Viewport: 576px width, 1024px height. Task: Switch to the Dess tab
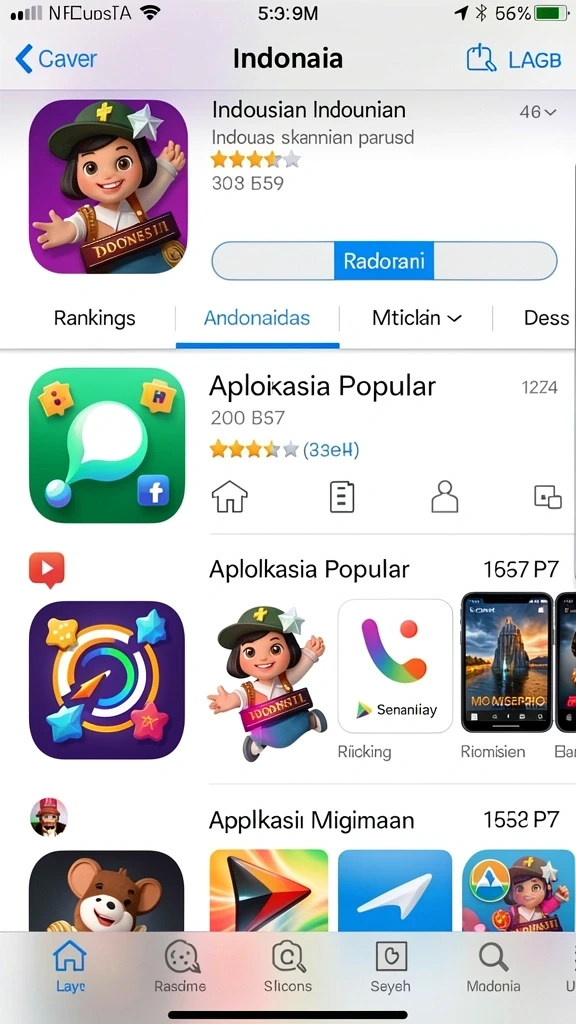[547, 318]
